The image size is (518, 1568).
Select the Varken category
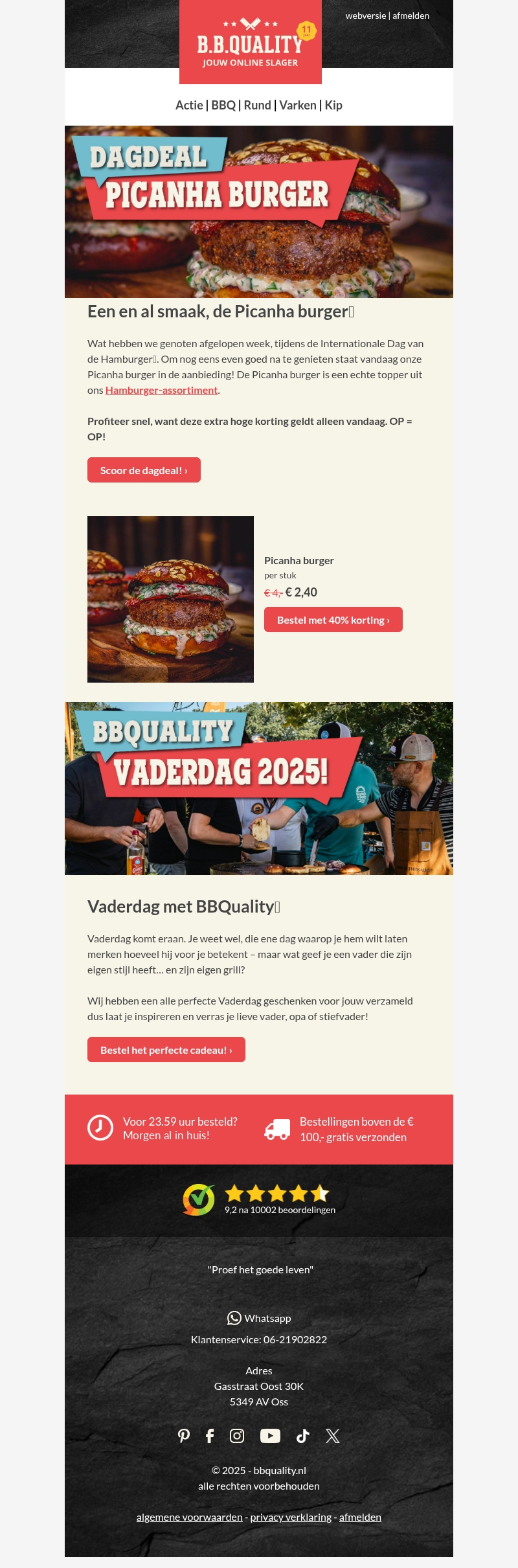coord(298,106)
